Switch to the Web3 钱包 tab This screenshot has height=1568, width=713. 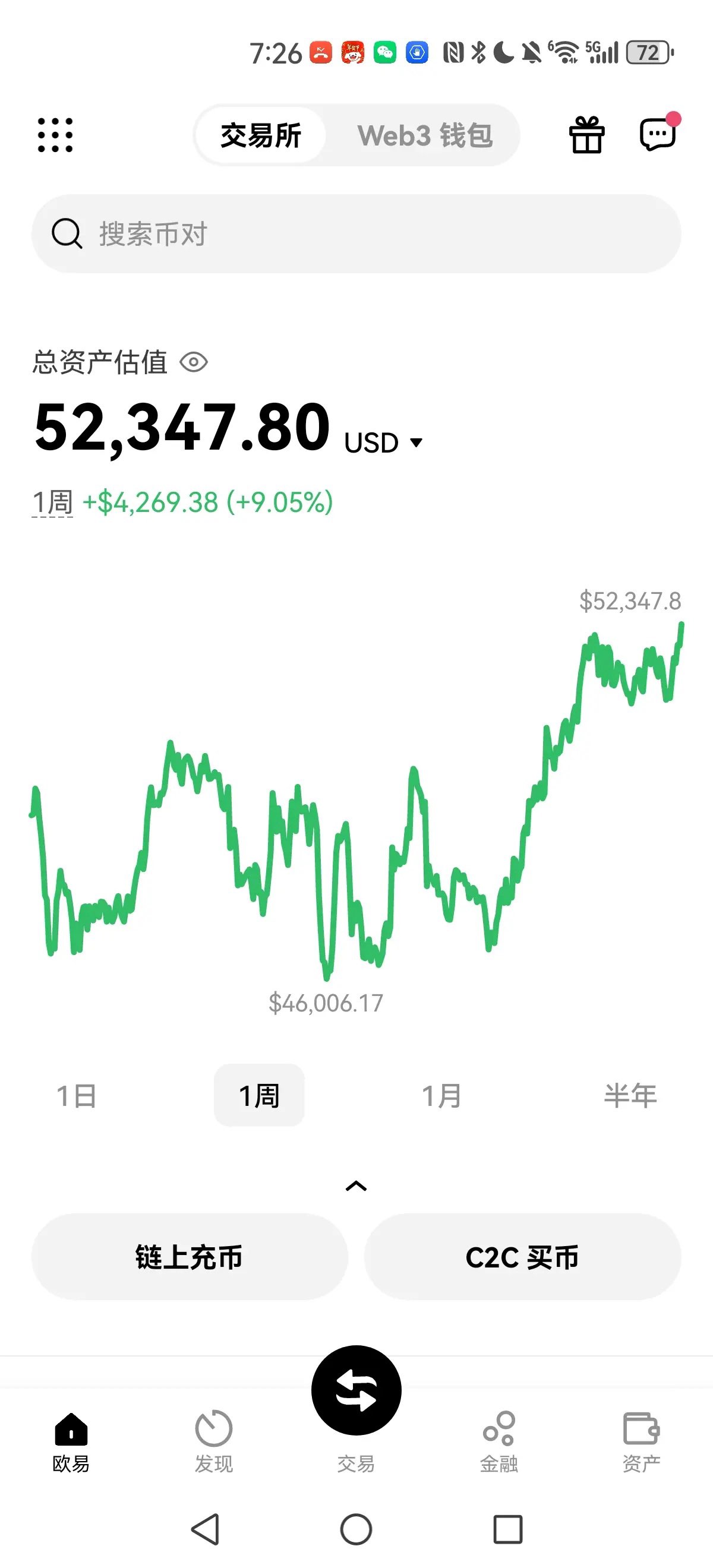coord(426,135)
